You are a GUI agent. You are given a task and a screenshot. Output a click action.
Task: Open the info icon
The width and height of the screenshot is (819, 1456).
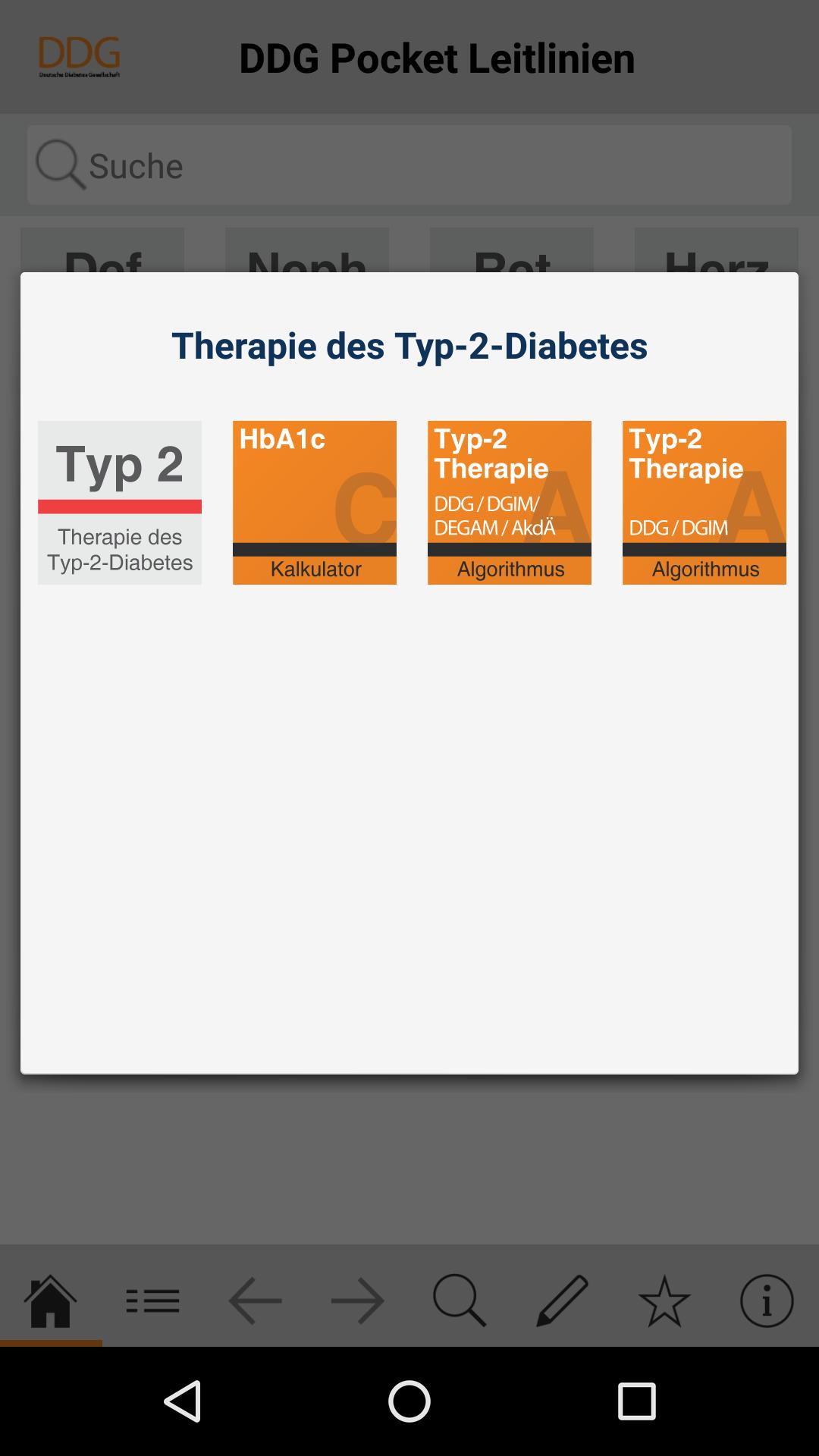767,1301
